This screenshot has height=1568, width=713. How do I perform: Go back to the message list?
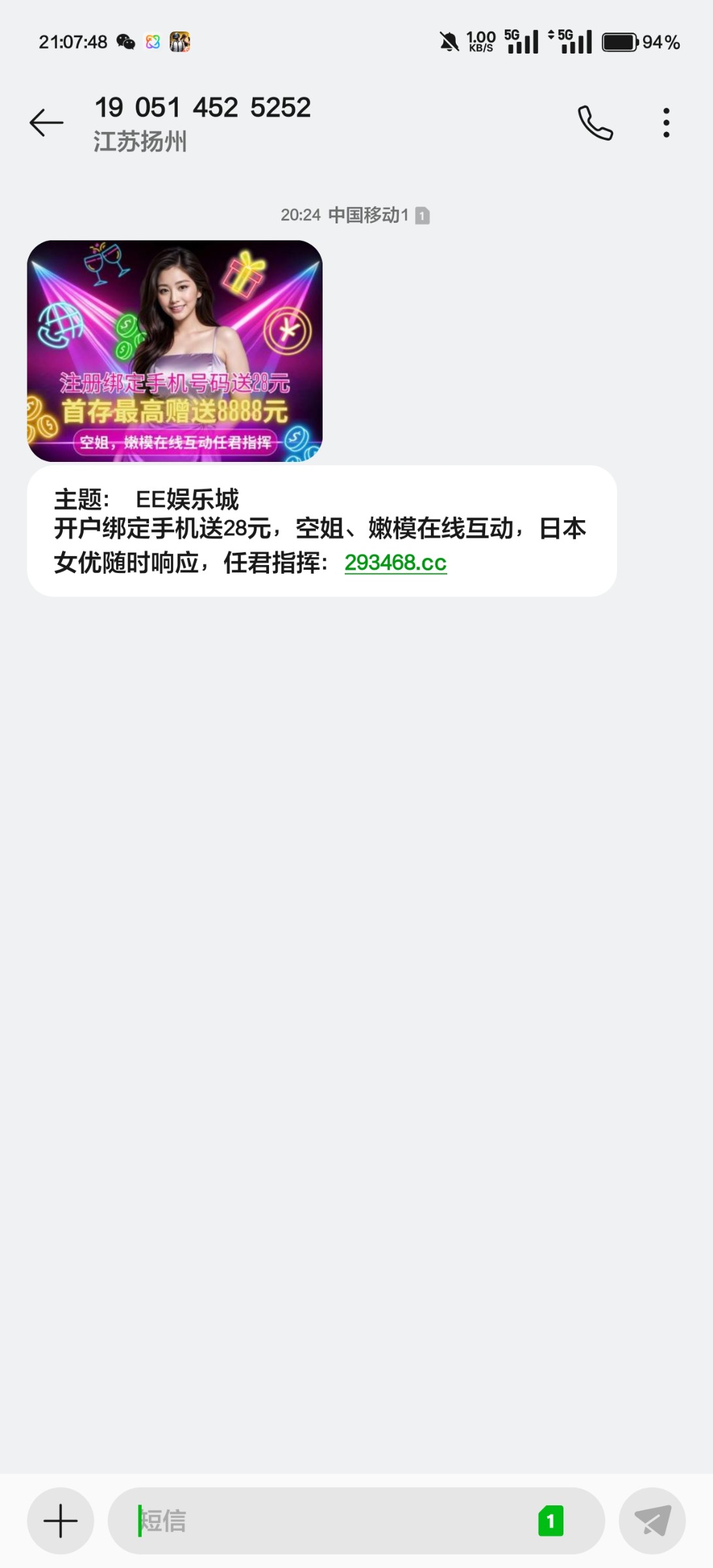46,123
